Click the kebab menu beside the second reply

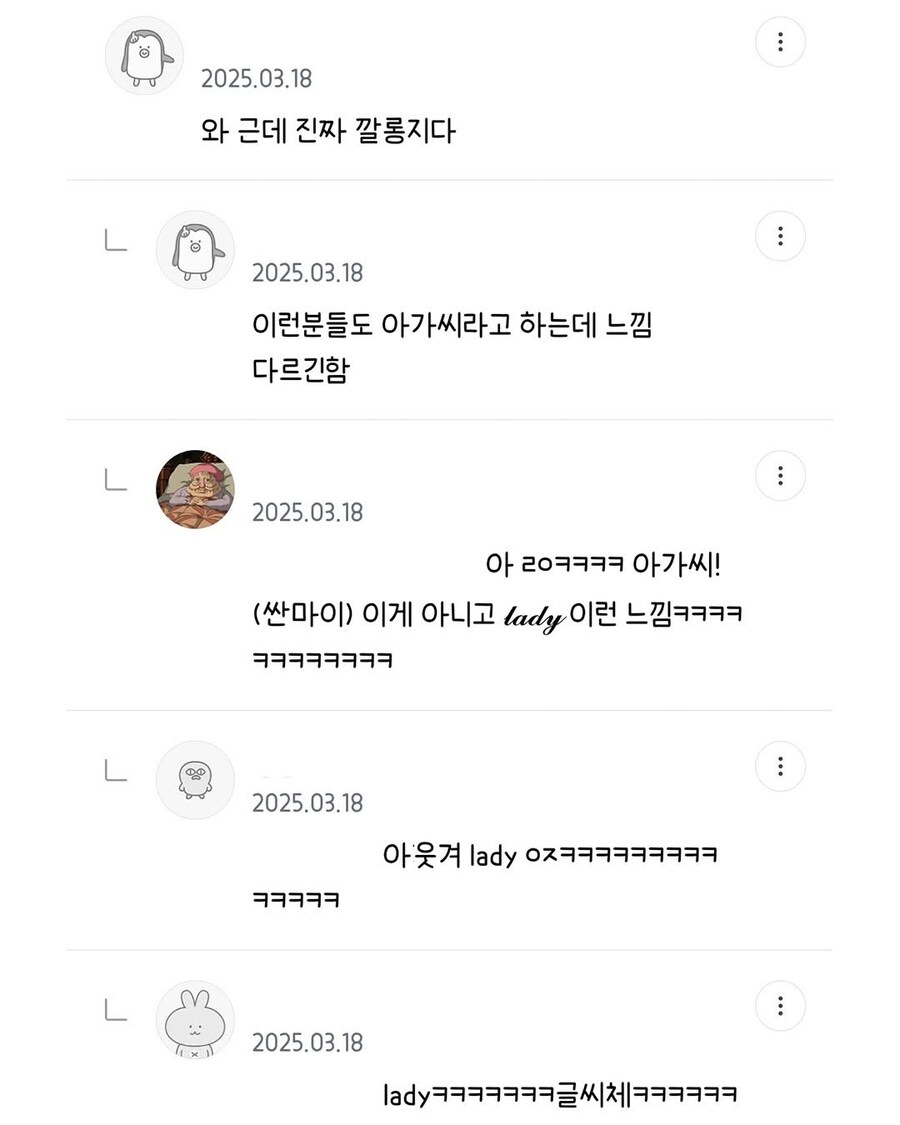(780, 236)
